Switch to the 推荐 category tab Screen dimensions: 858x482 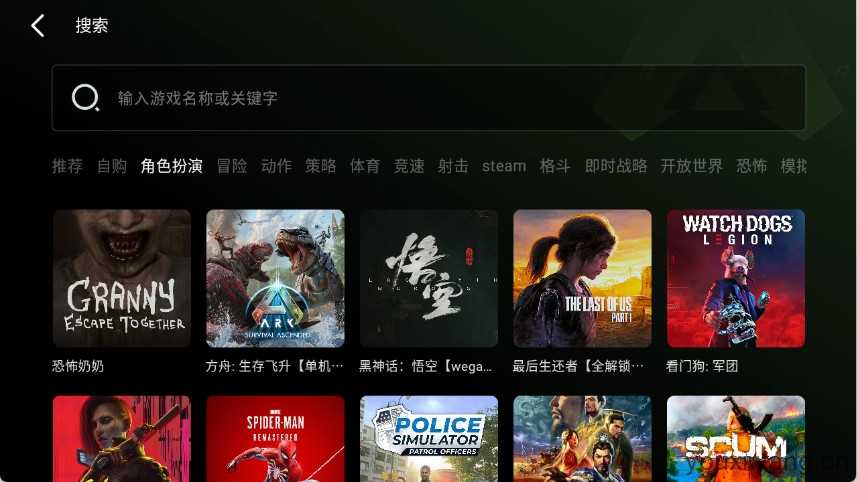tap(67, 166)
